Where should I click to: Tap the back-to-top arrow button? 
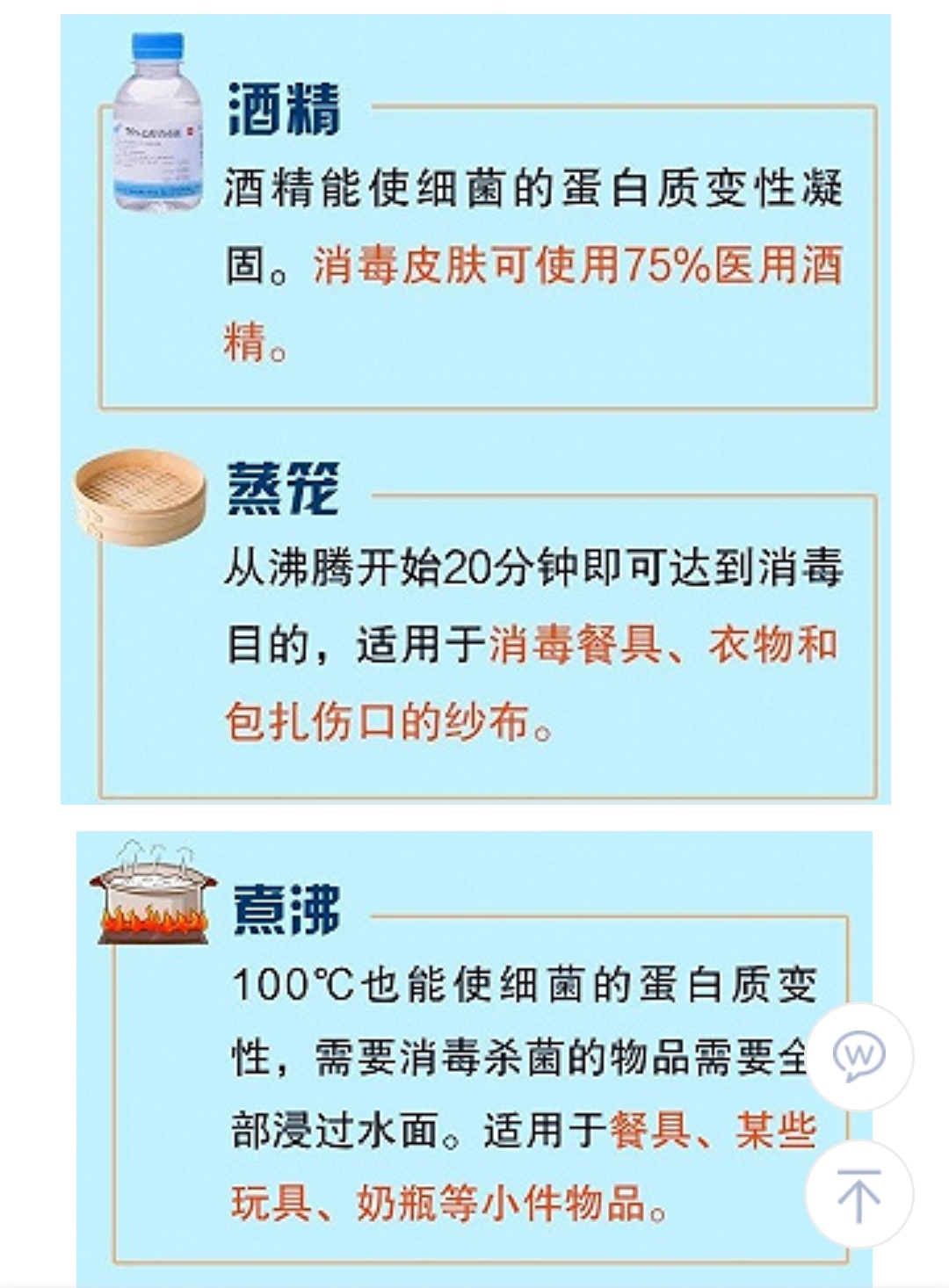(859, 1194)
